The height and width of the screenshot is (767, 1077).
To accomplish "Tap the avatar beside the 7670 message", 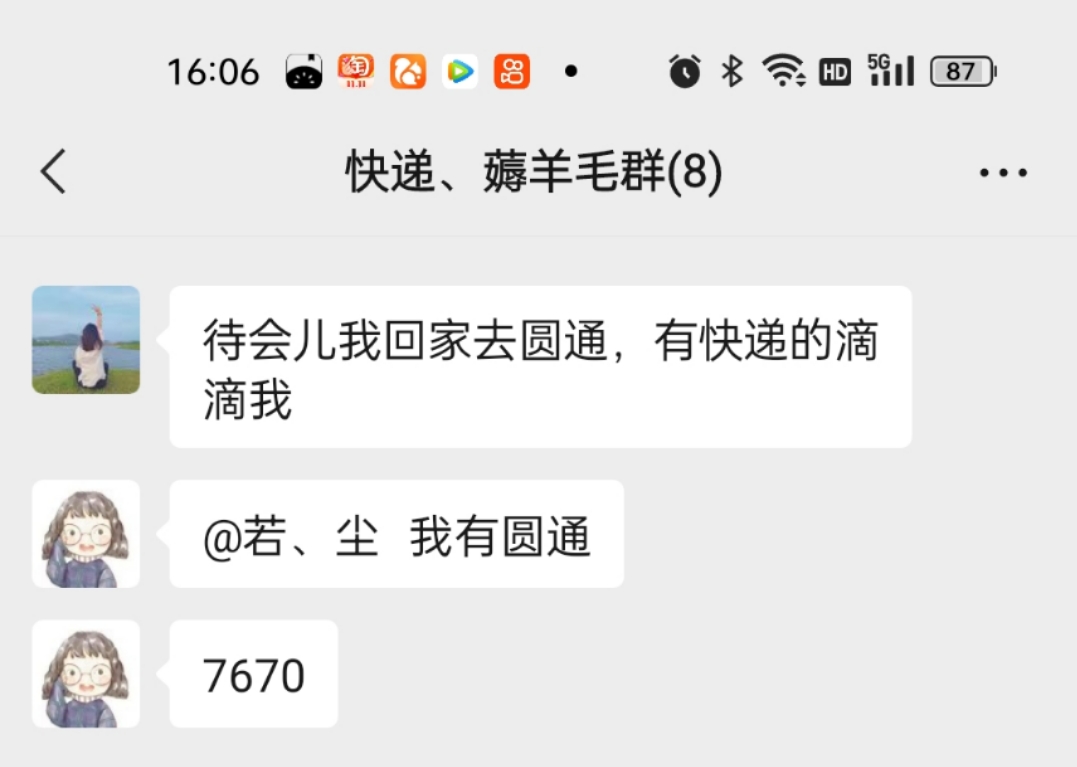I will coord(86,674).
